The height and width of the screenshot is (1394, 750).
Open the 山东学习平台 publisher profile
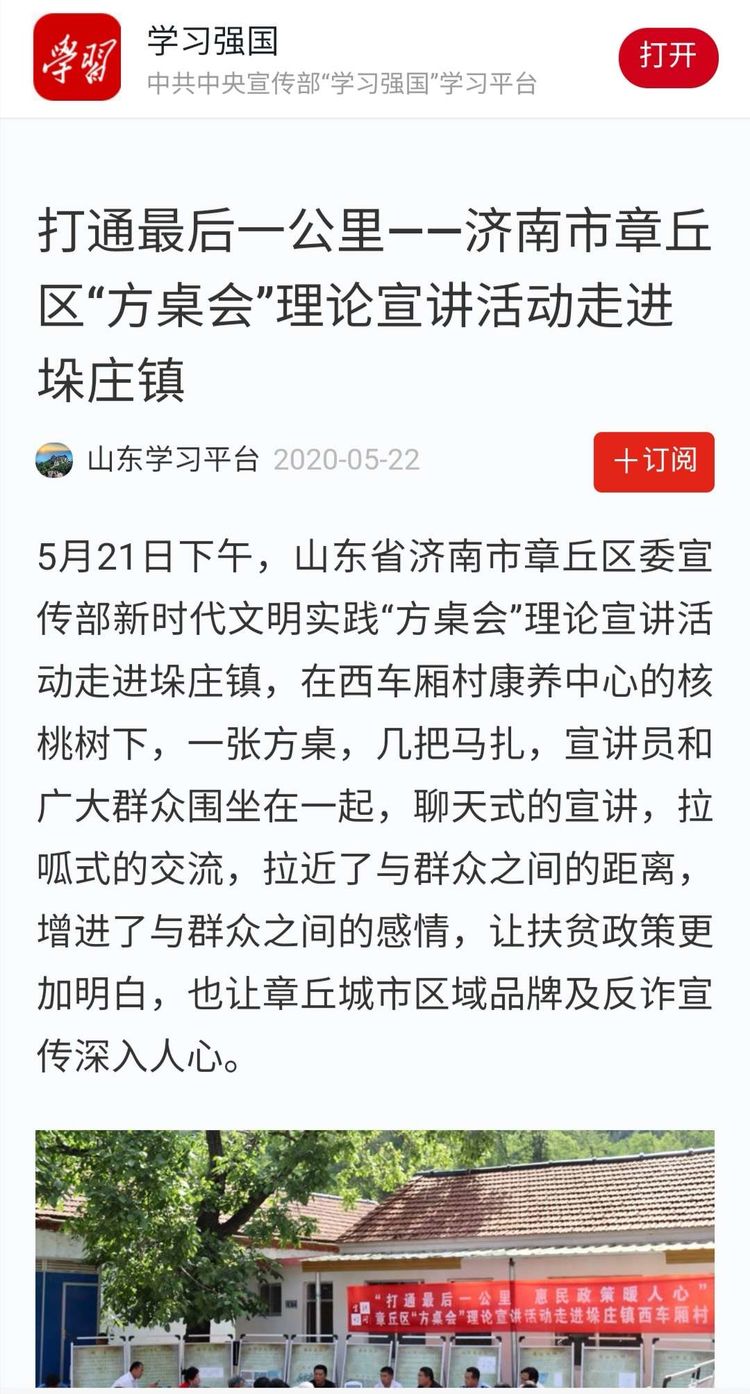coord(172,460)
